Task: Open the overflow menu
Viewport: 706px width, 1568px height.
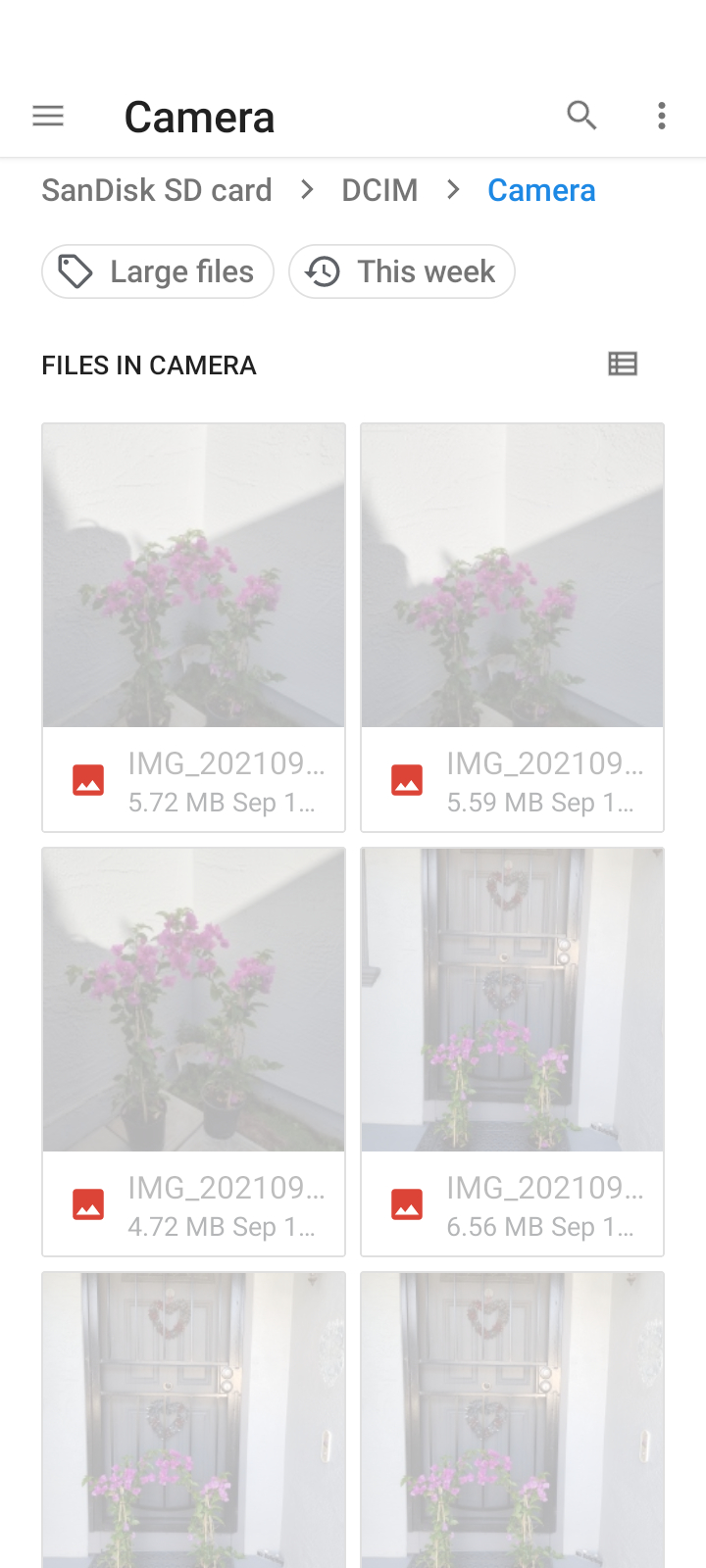Action: 662,116
